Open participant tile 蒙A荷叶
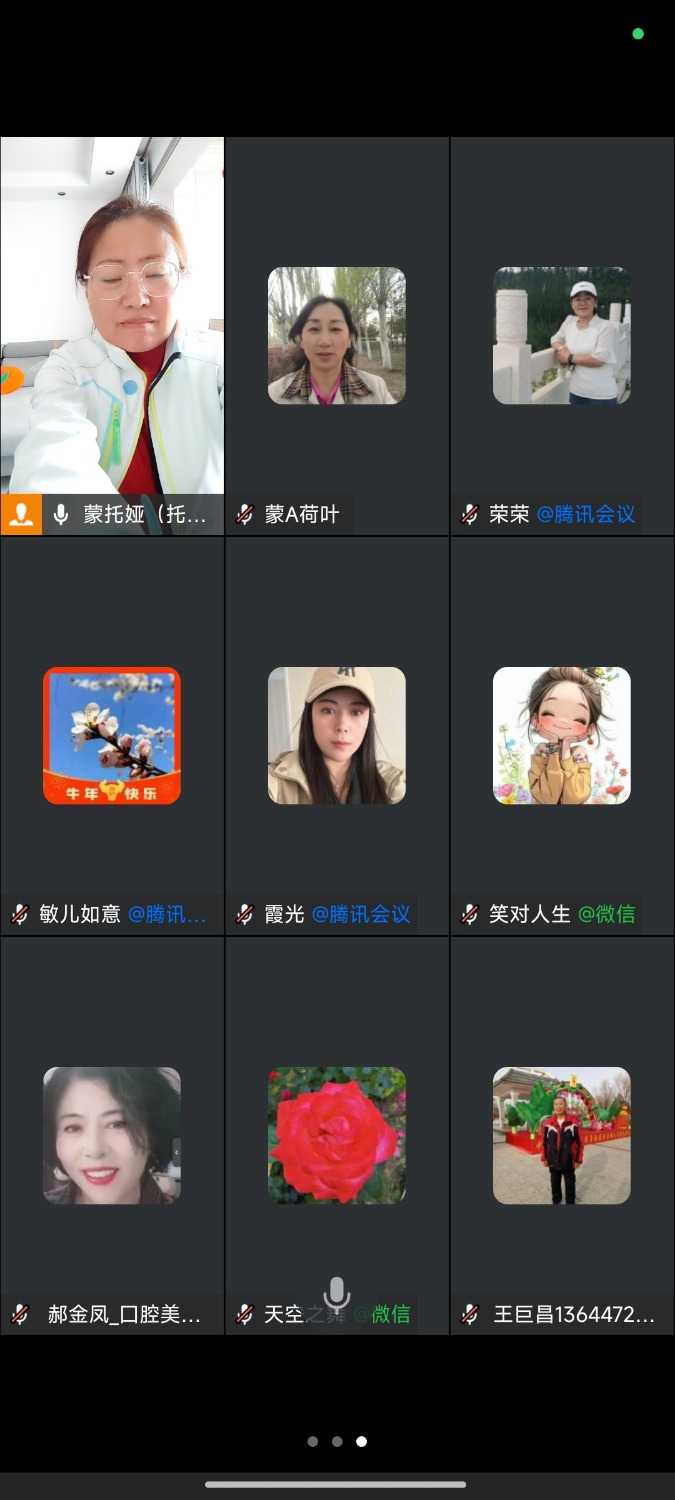Screen dimensions: 675x1500 [337, 336]
